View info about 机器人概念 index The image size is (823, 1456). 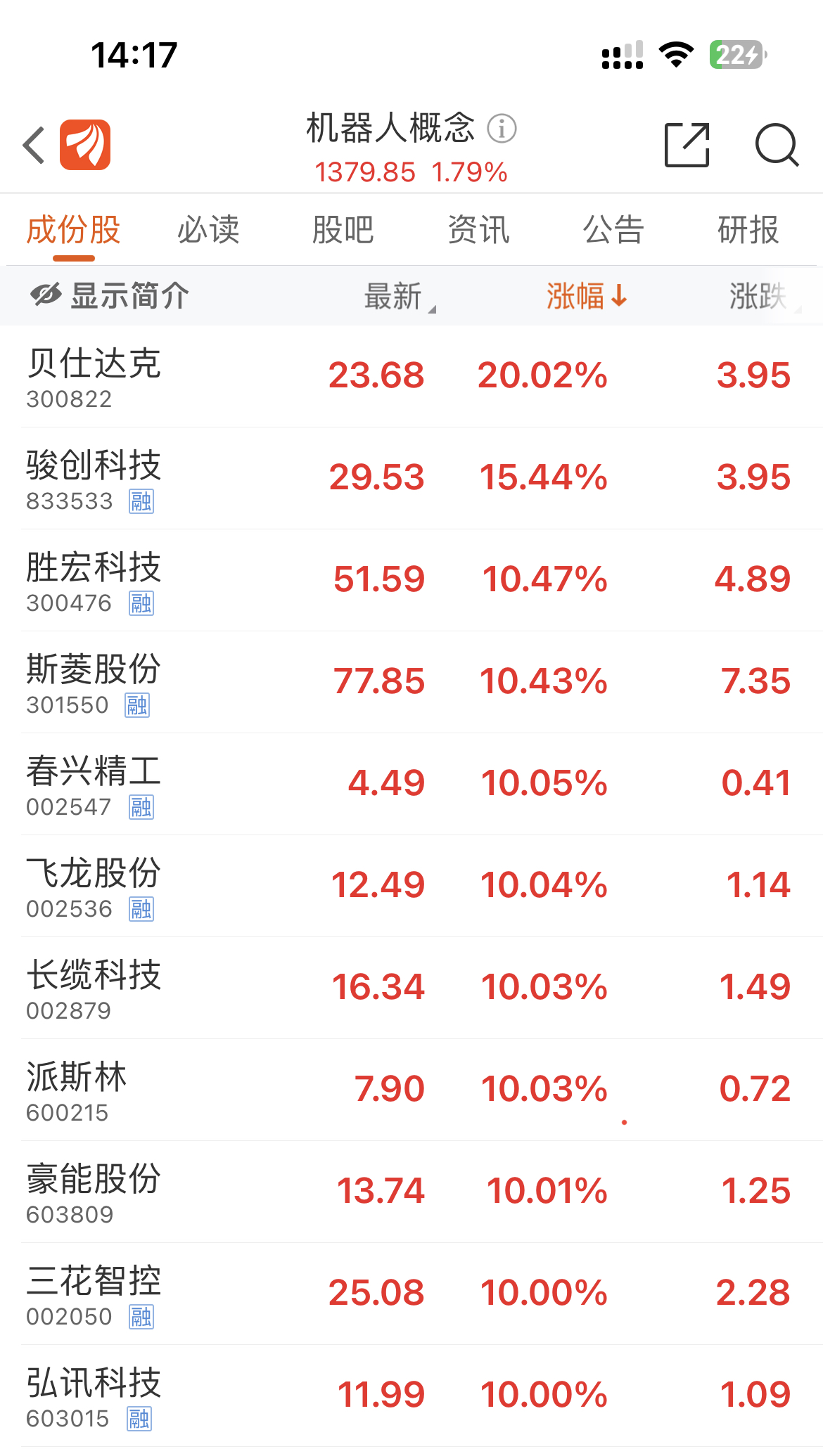pos(502,129)
